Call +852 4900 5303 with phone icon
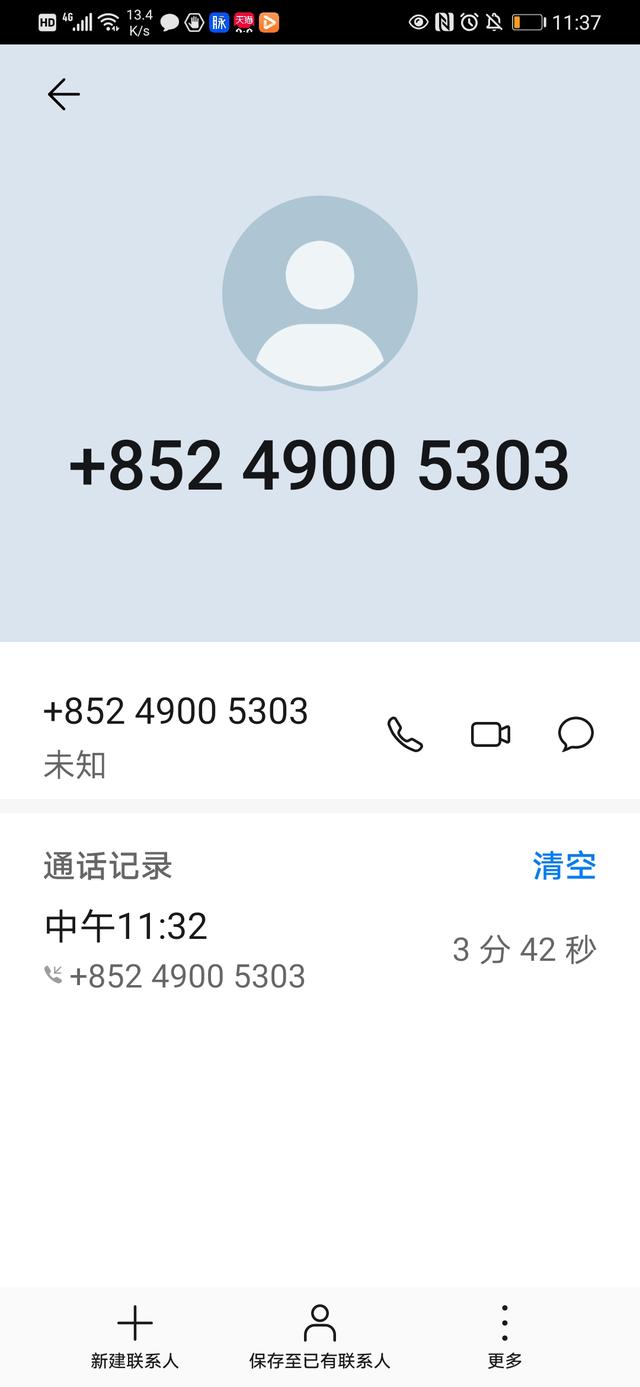640x1387 pixels. (405, 735)
